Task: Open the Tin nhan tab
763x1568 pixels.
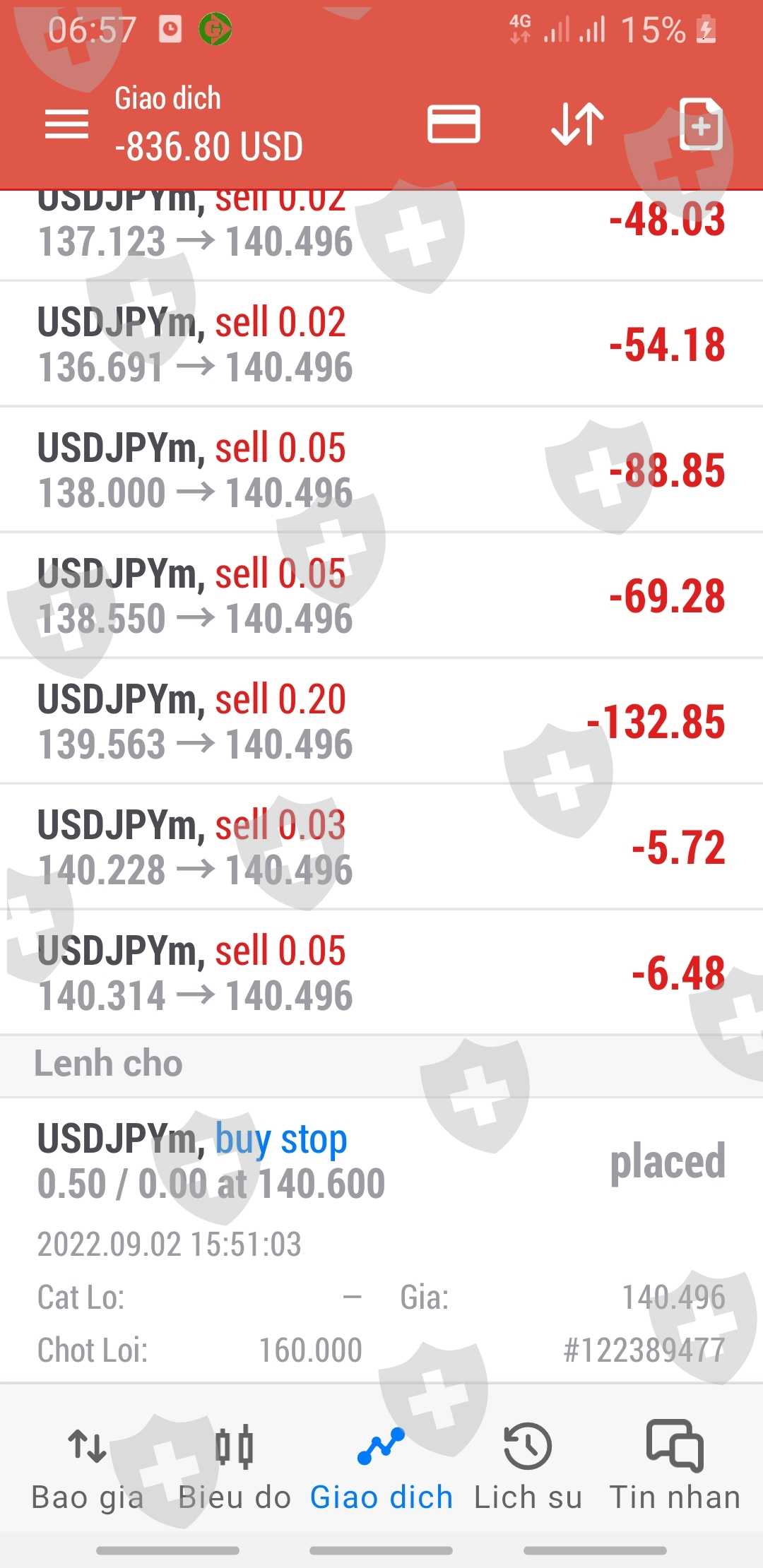Action: click(x=675, y=1466)
